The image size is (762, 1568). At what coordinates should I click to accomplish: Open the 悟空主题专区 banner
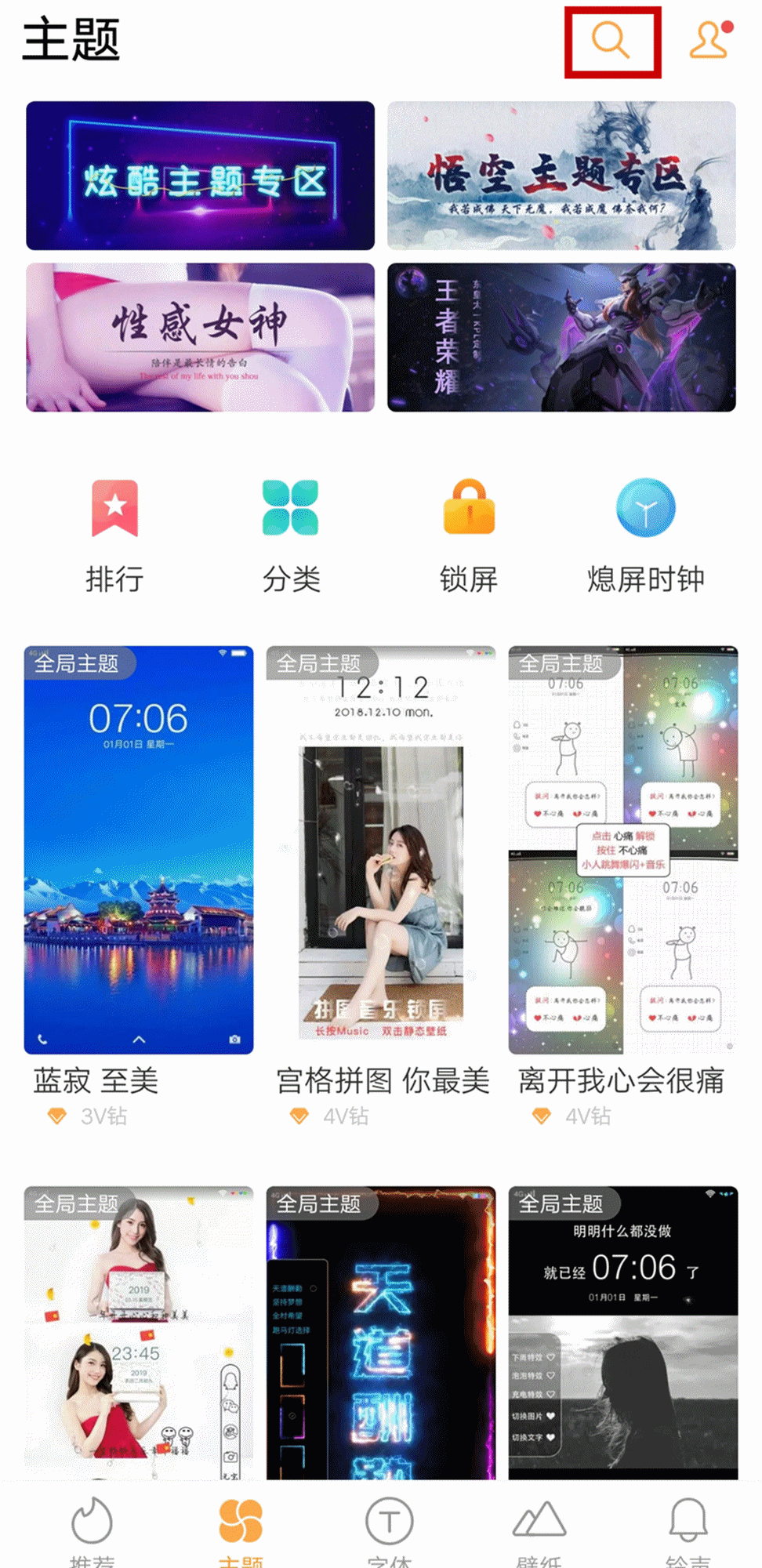561,176
